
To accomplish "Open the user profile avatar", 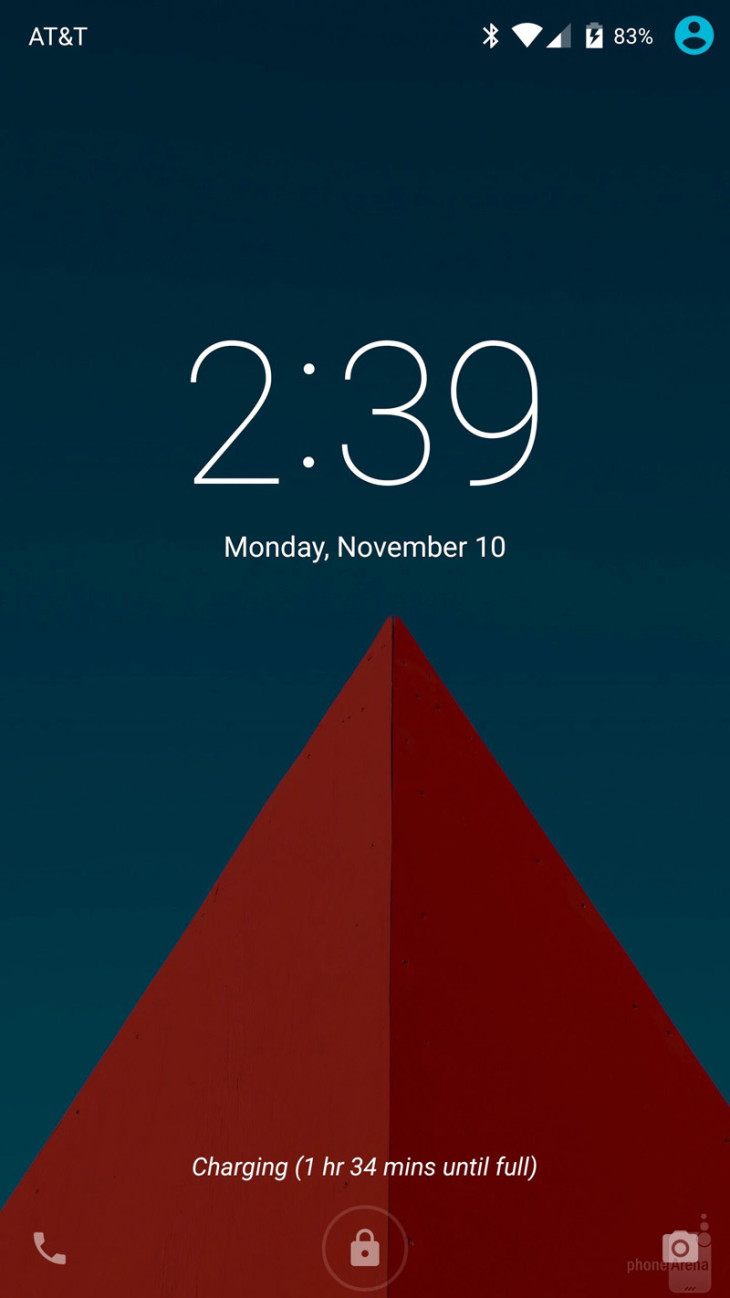I will click(x=694, y=36).
